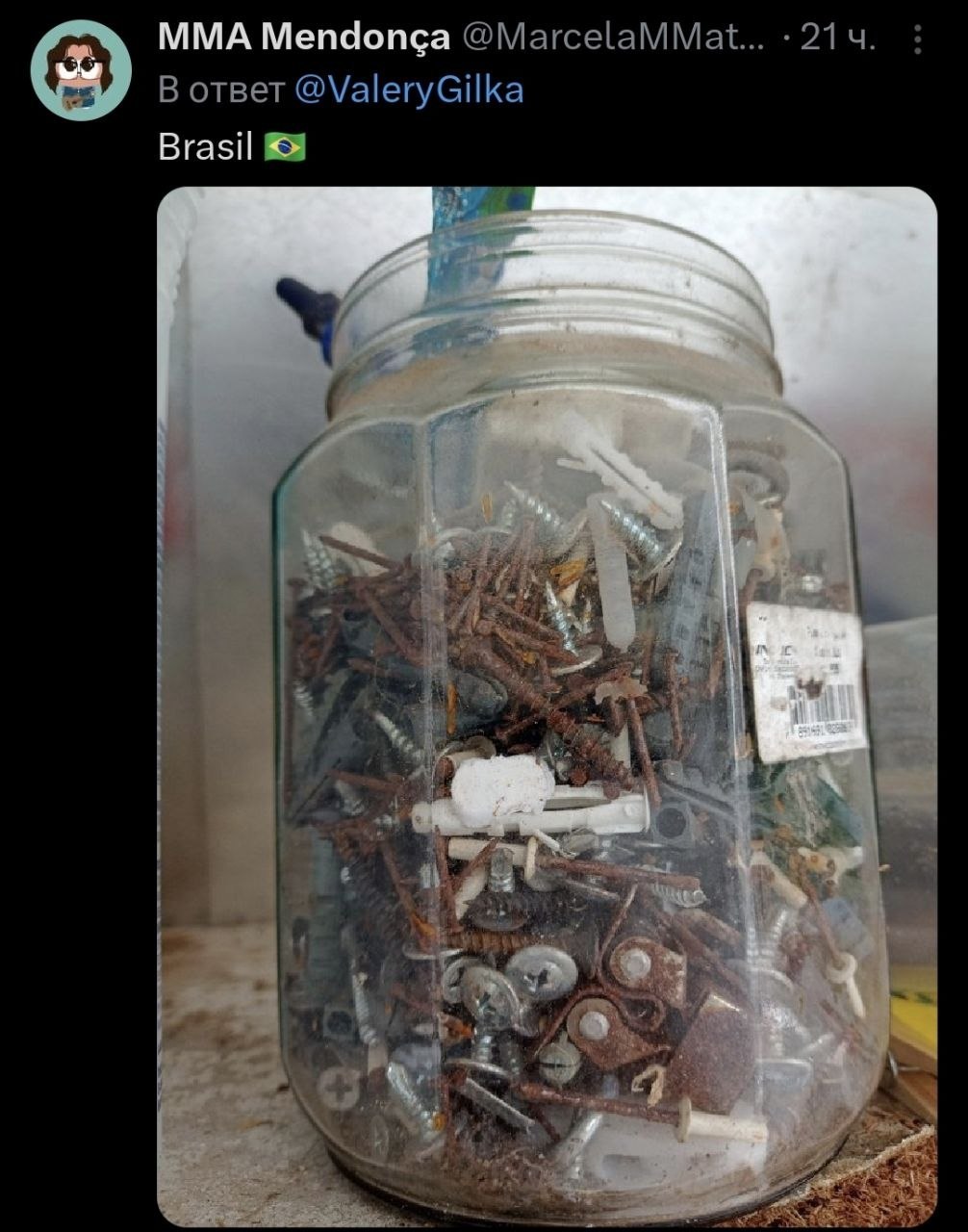Open the @ValeryGilka mention link
The height and width of the screenshot is (1232, 968).
408,90
